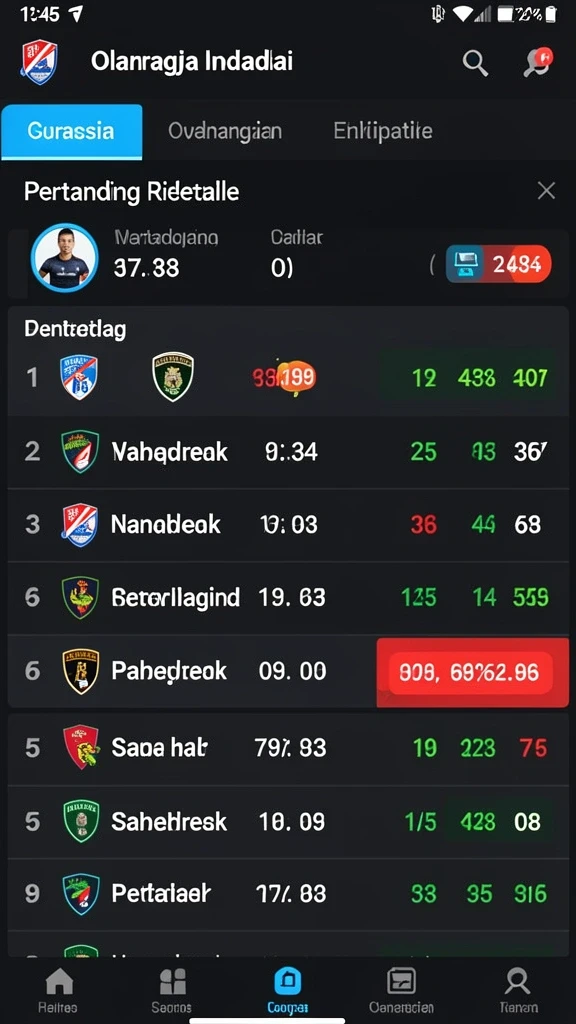Screen dimensions: 576x1024
Task: Tap the player profile photo
Action: coord(65,257)
